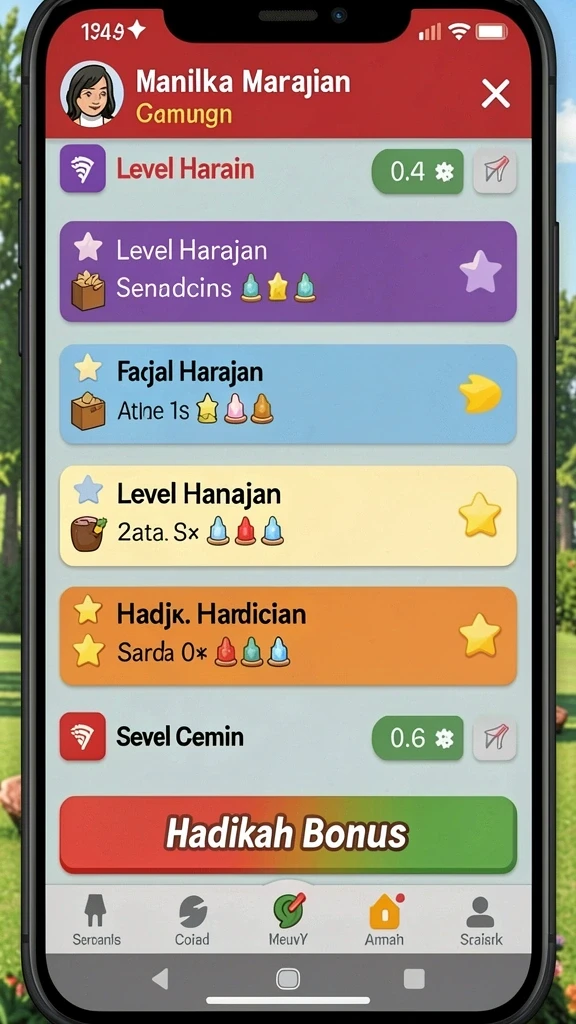
Task: Tap the system back button
Action: pos(160,978)
